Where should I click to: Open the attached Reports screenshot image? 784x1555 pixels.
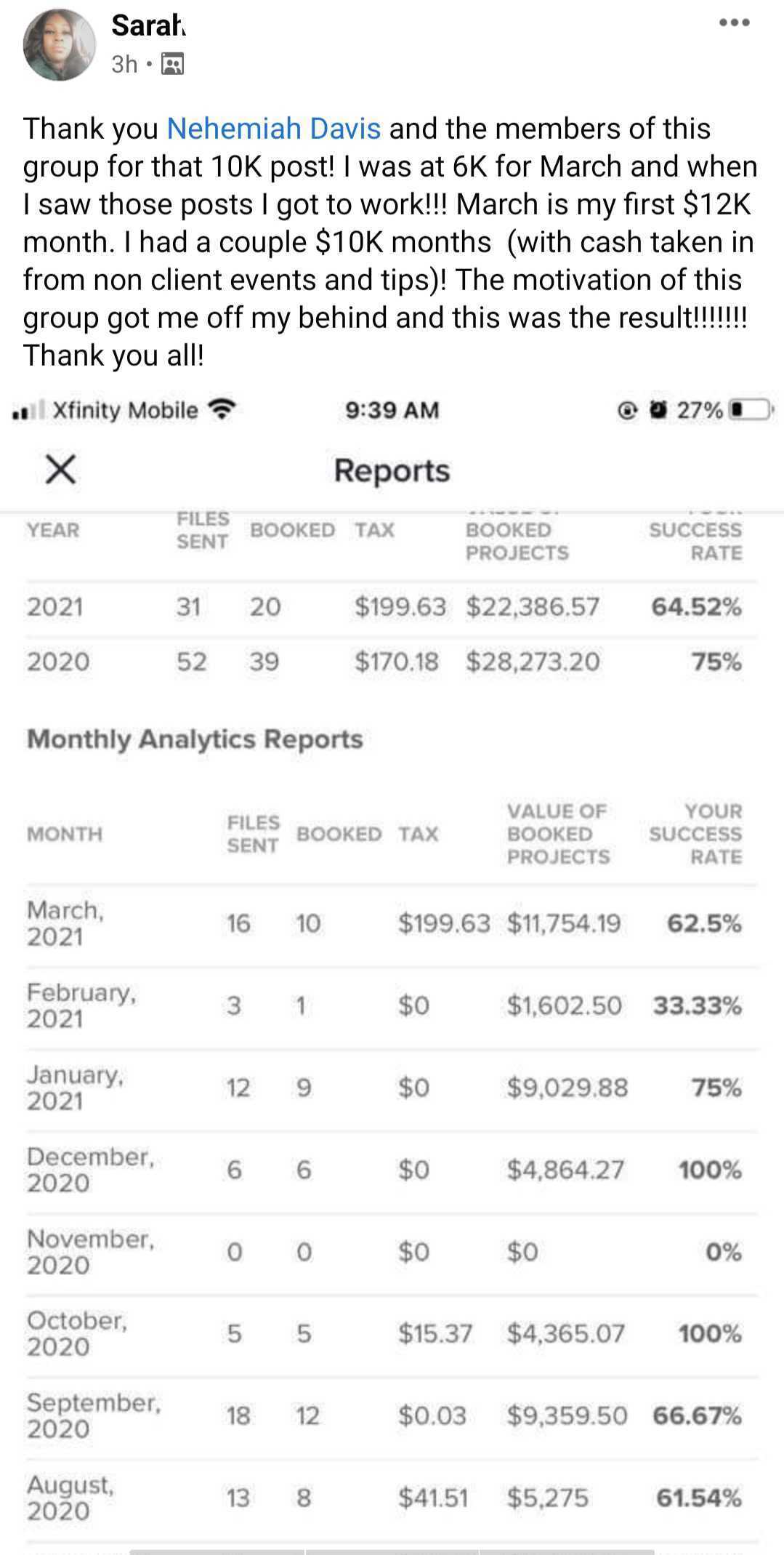(392, 945)
